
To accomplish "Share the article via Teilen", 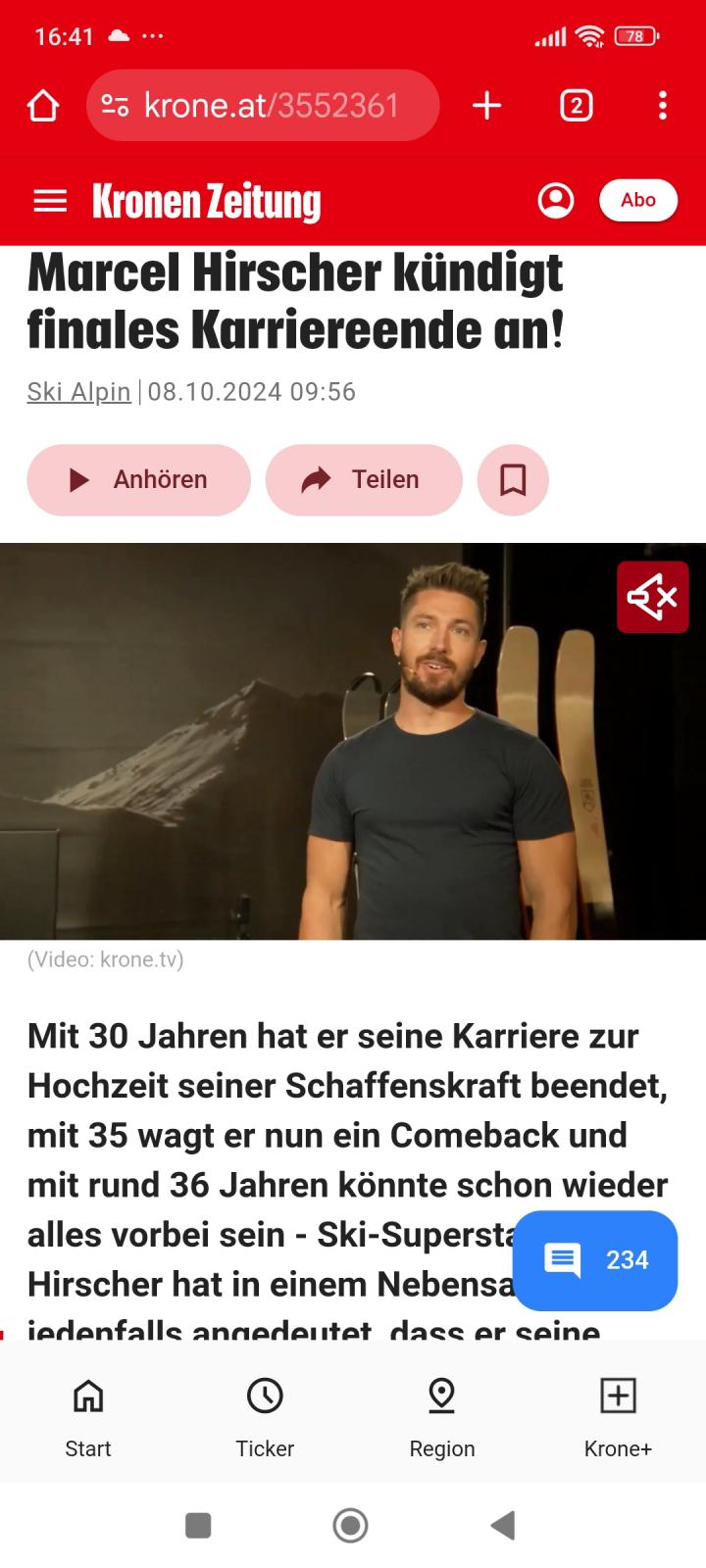I will (x=364, y=480).
